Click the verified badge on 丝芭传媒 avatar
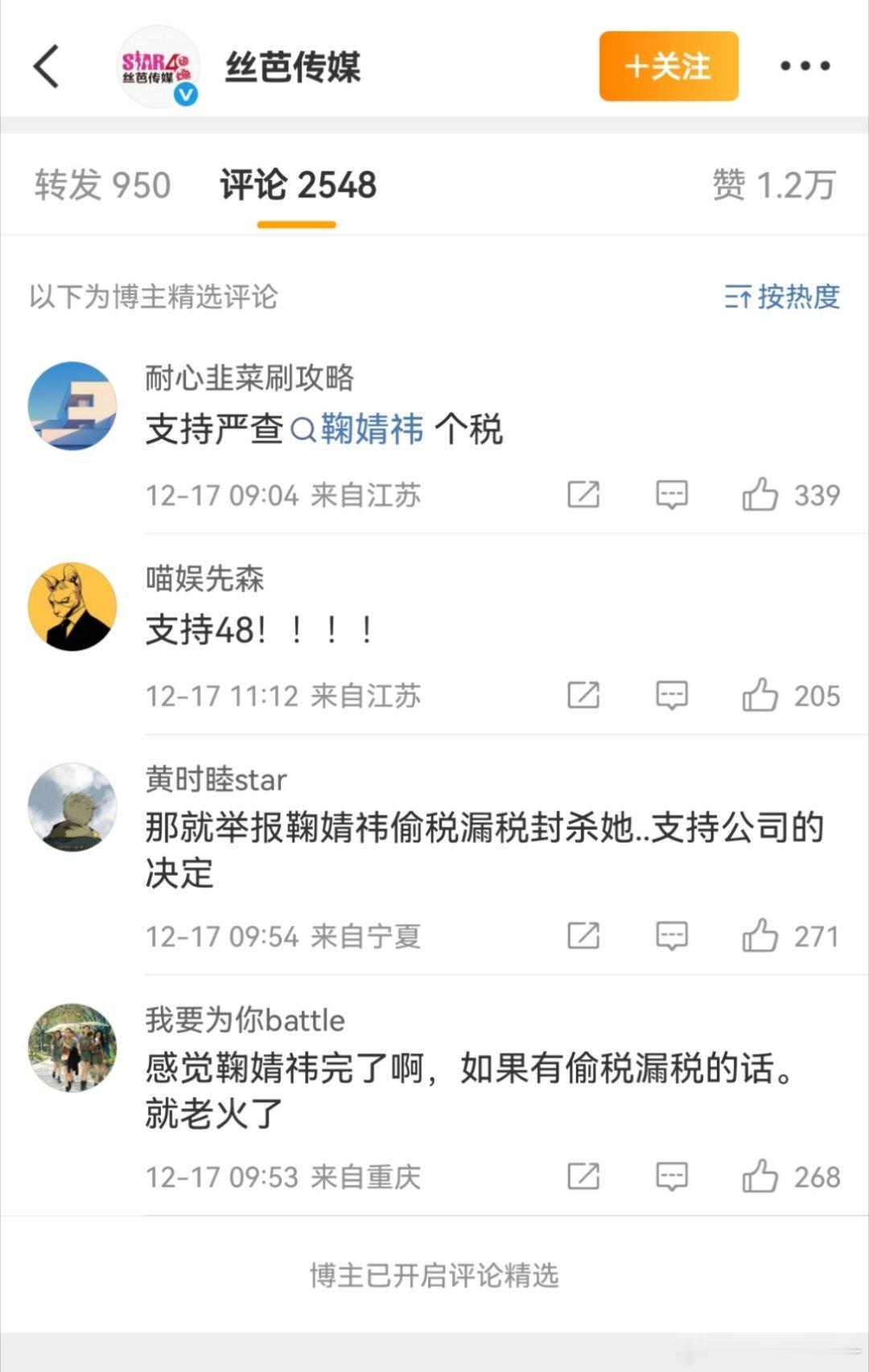Viewport: 869px width, 1372px height. (x=186, y=95)
